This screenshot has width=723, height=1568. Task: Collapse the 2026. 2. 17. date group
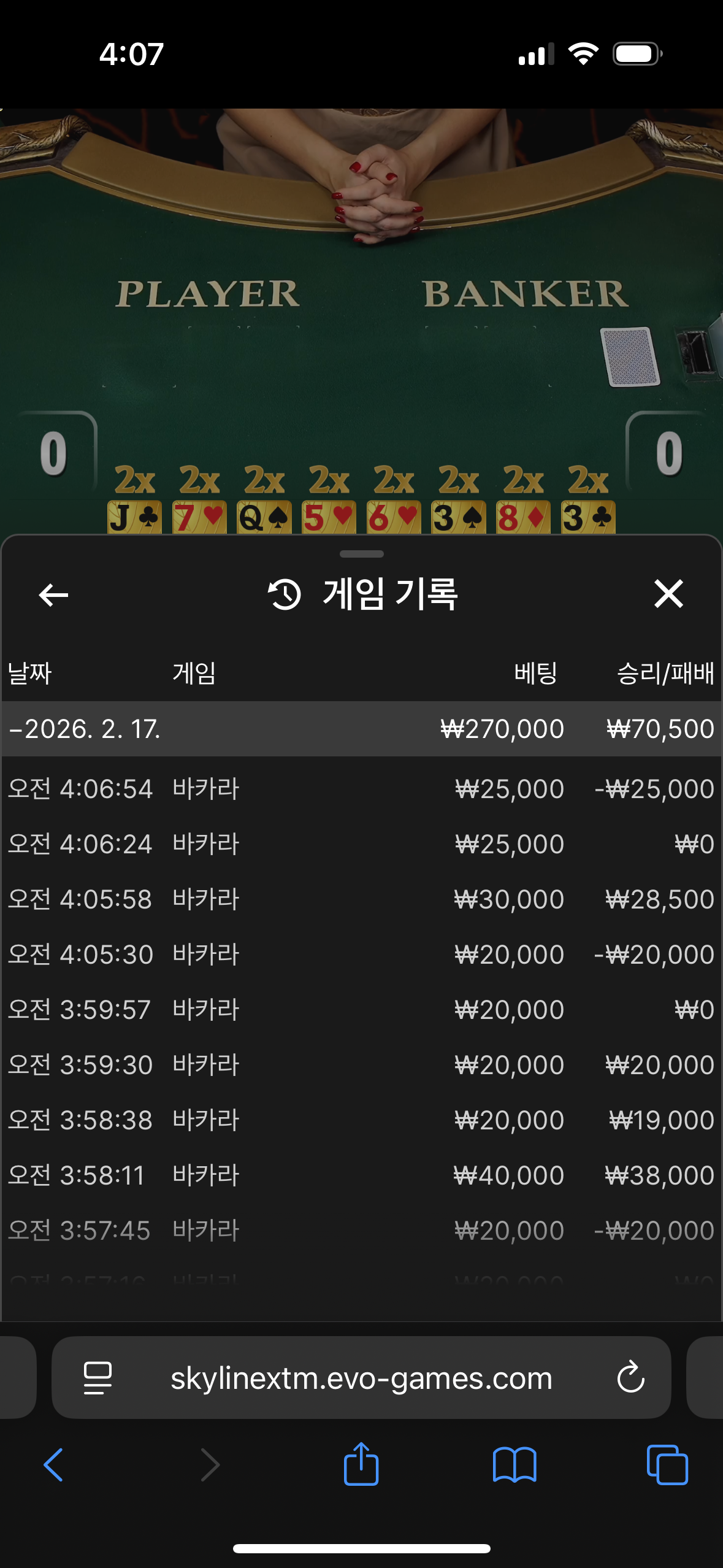point(86,729)
